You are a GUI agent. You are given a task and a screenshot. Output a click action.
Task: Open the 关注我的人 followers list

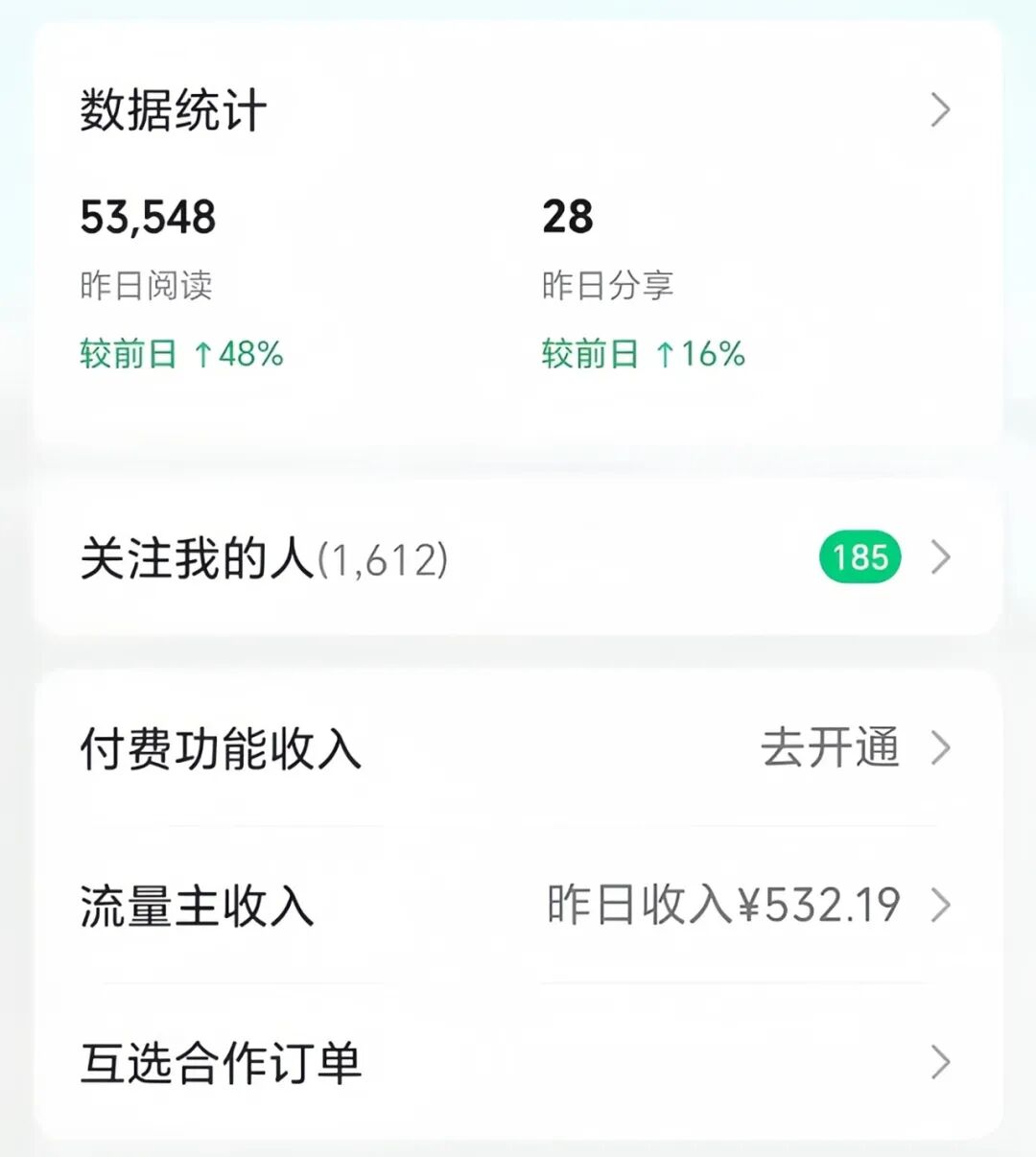[518, 557]
